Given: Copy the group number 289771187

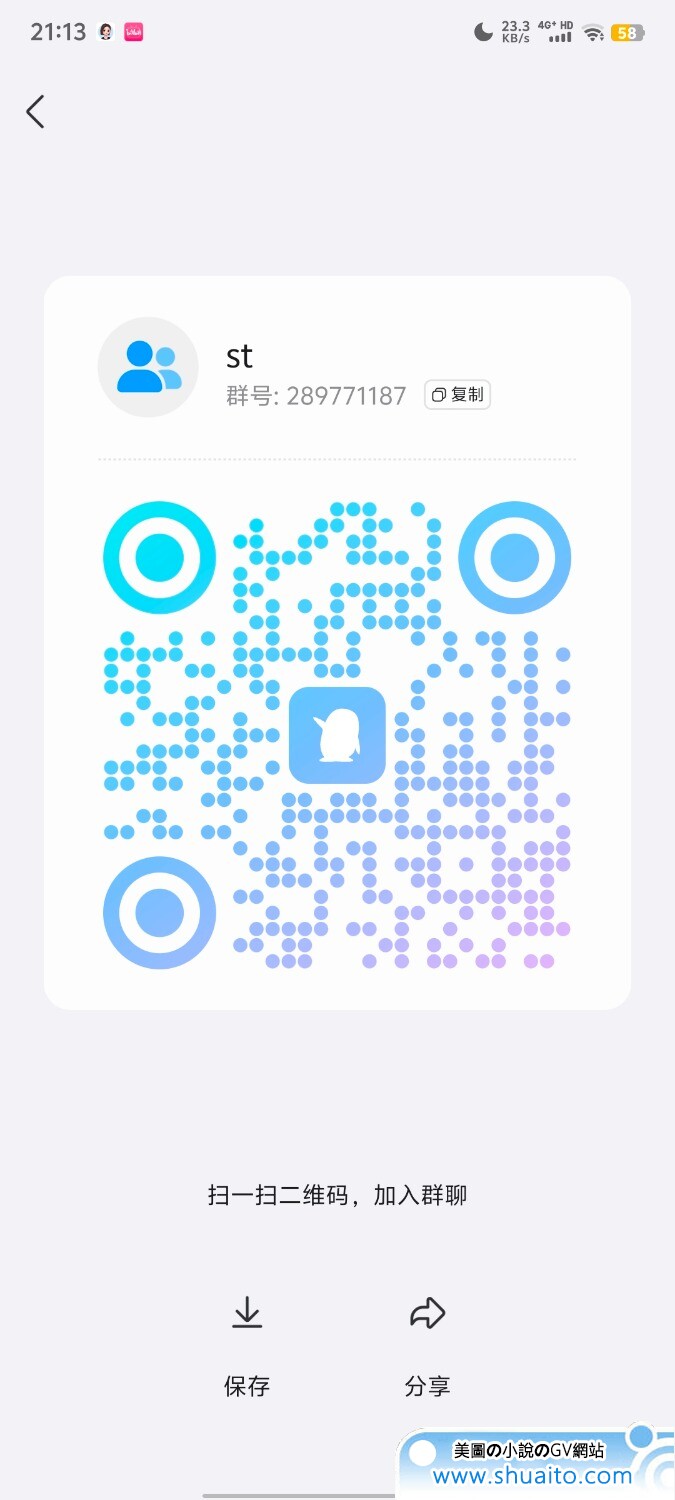Looking at the screenshot, I should pyautogui.click(x=457, y=395).
